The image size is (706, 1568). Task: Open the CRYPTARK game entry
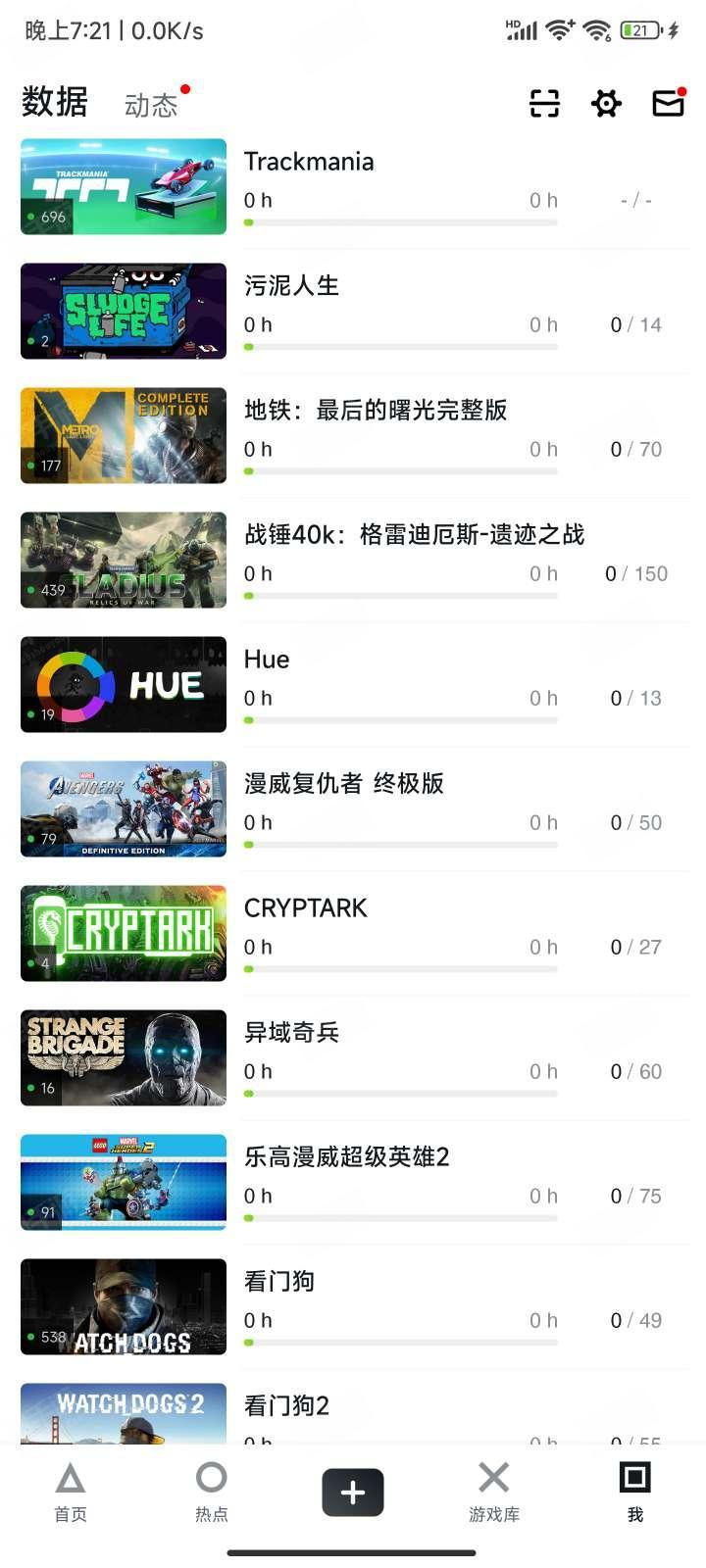click(x=305, y=908)
